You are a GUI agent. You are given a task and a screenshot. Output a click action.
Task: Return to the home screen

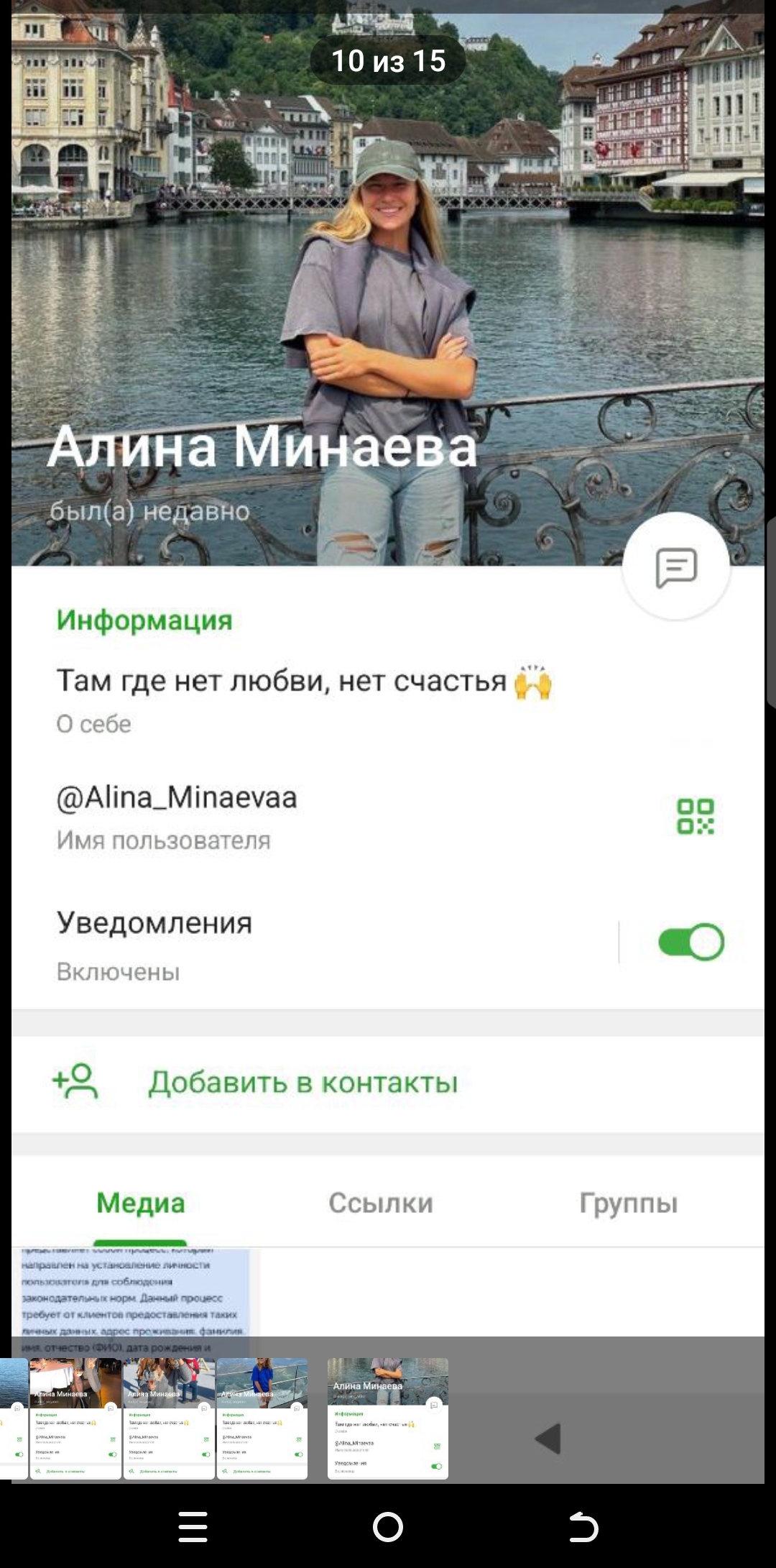tap(388, 1527)
